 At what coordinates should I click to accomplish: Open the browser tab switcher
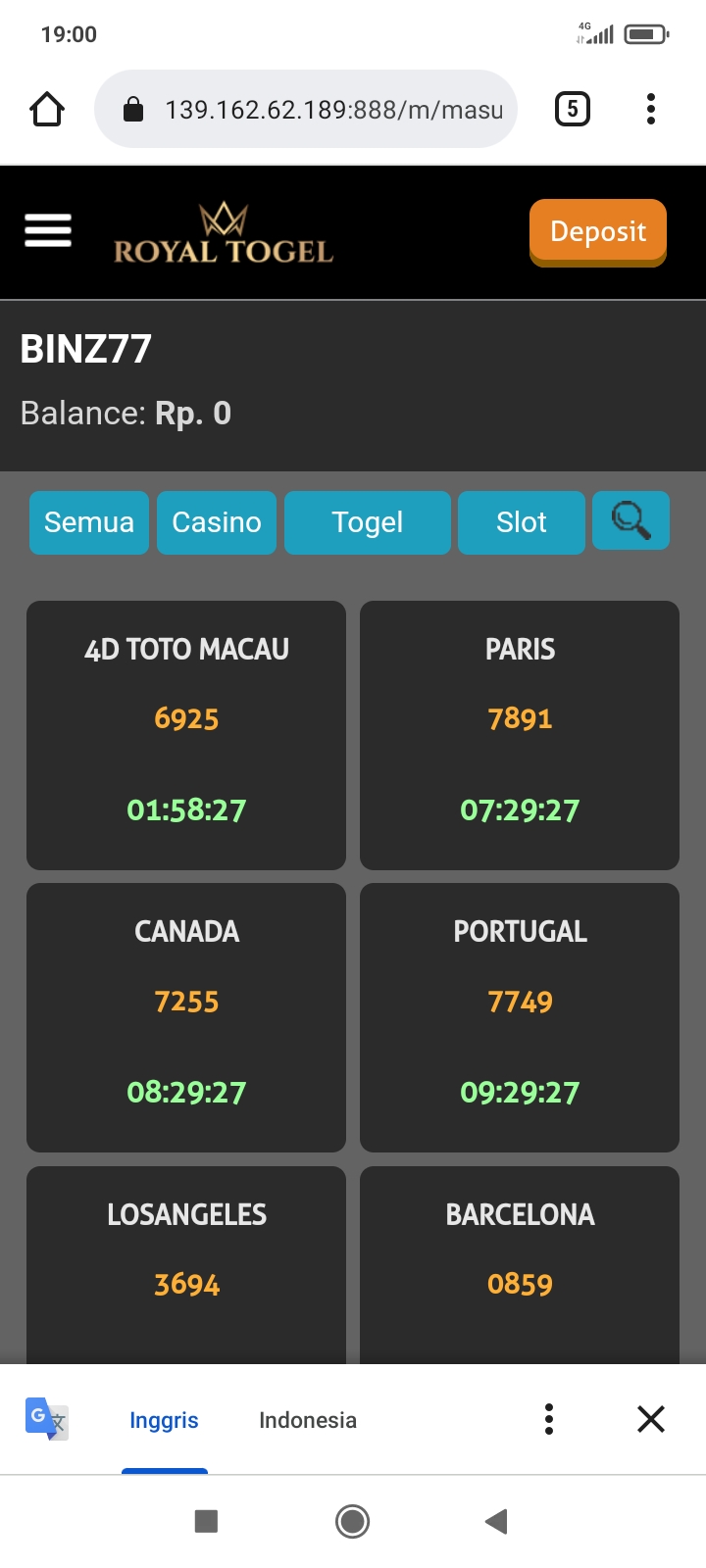(573, 109)
